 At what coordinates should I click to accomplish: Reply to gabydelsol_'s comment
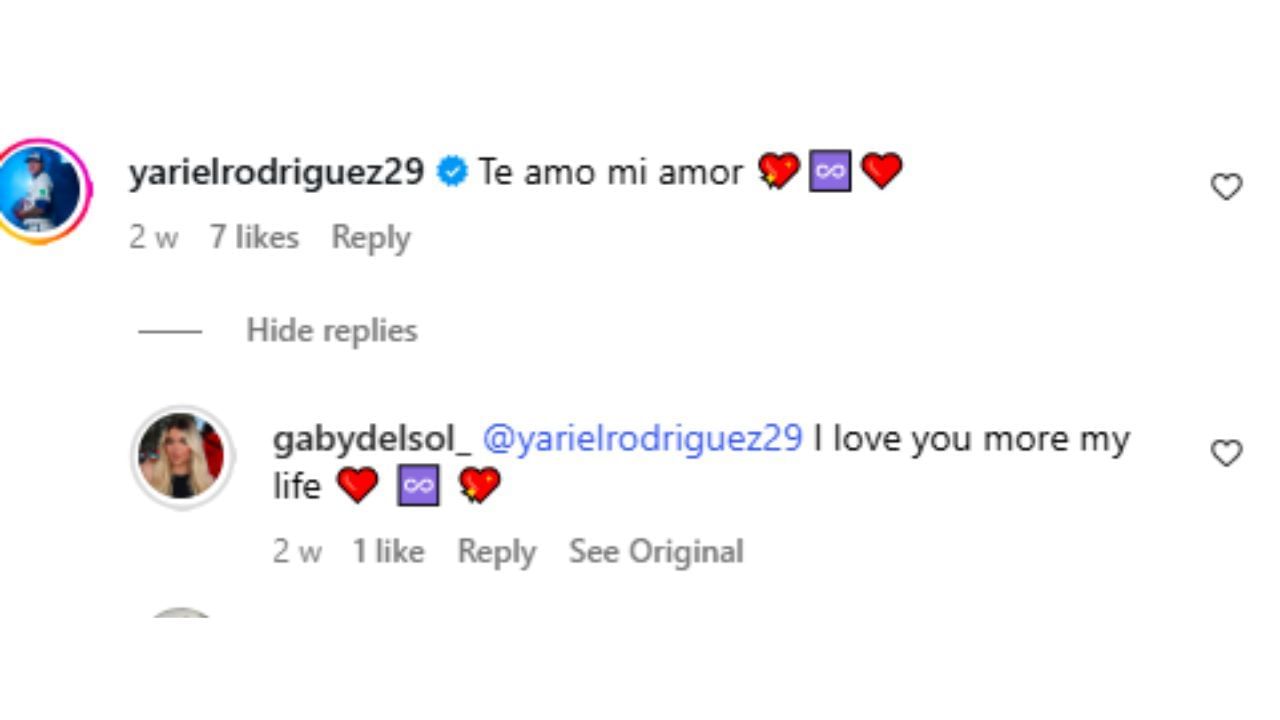(496, 552)
